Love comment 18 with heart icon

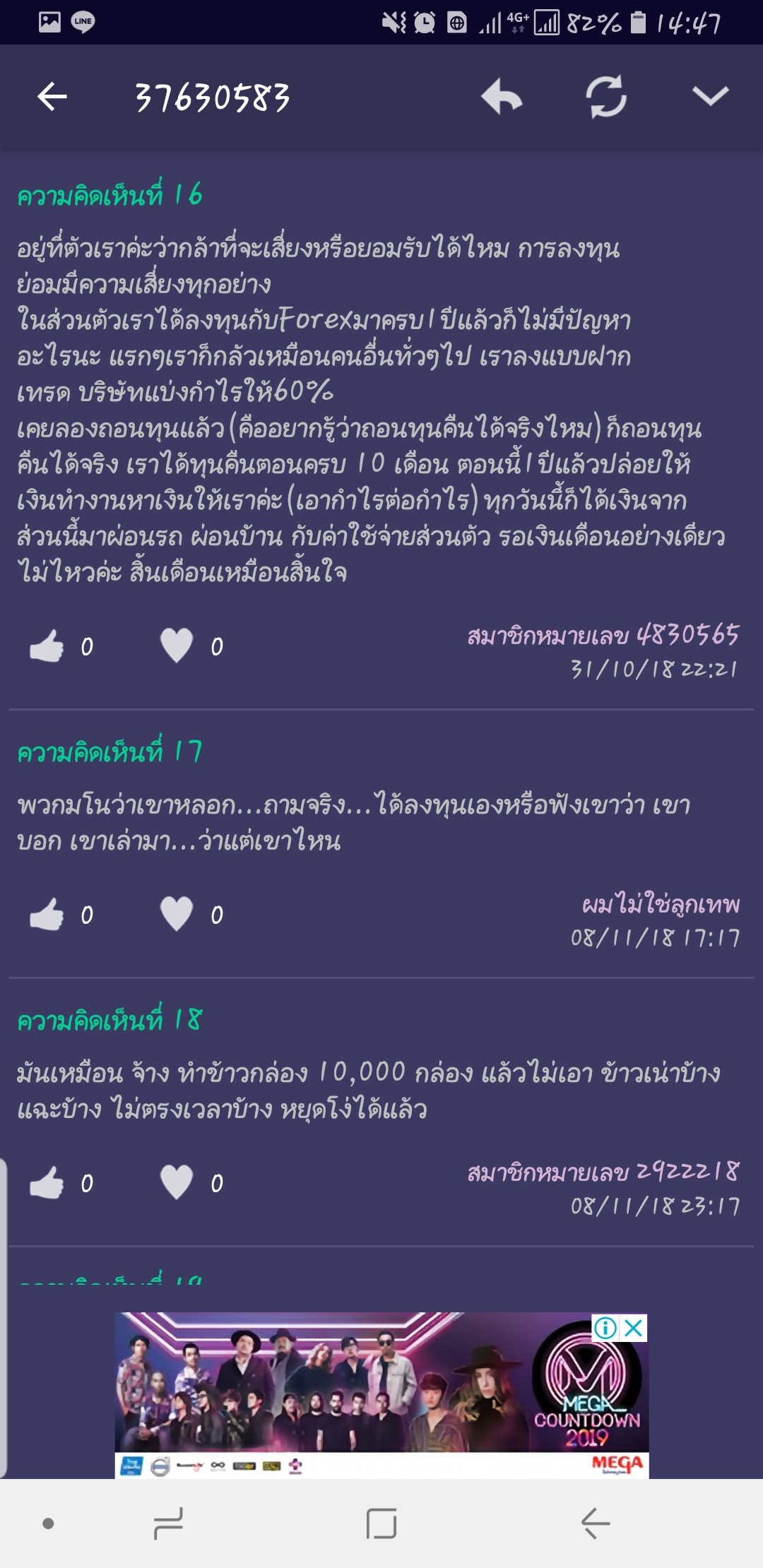point(177,1182)
